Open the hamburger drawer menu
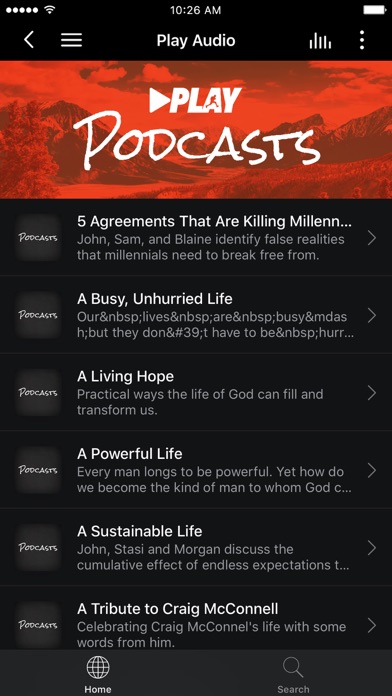 (71, 40)
